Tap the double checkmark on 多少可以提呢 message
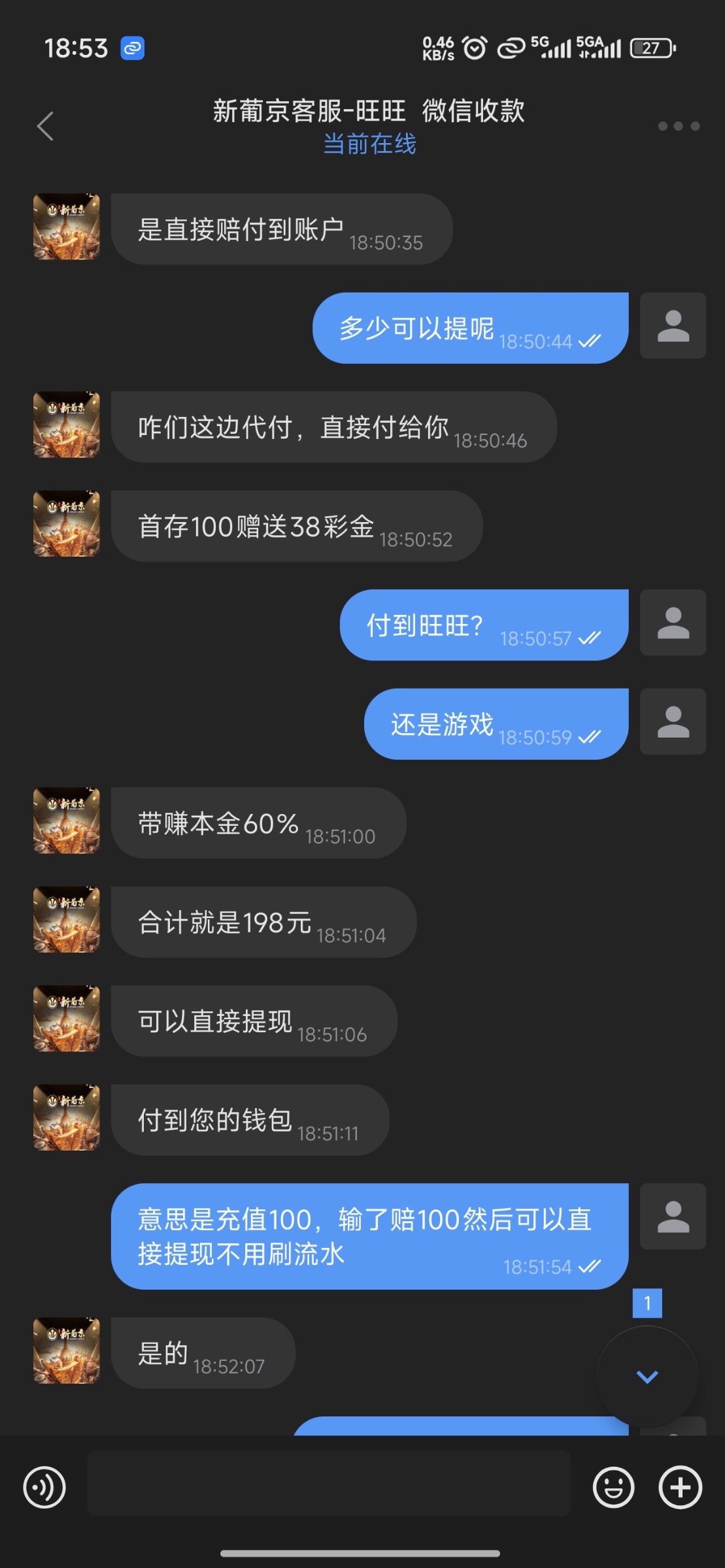The image size is (725, 1568). click(590, 342)
